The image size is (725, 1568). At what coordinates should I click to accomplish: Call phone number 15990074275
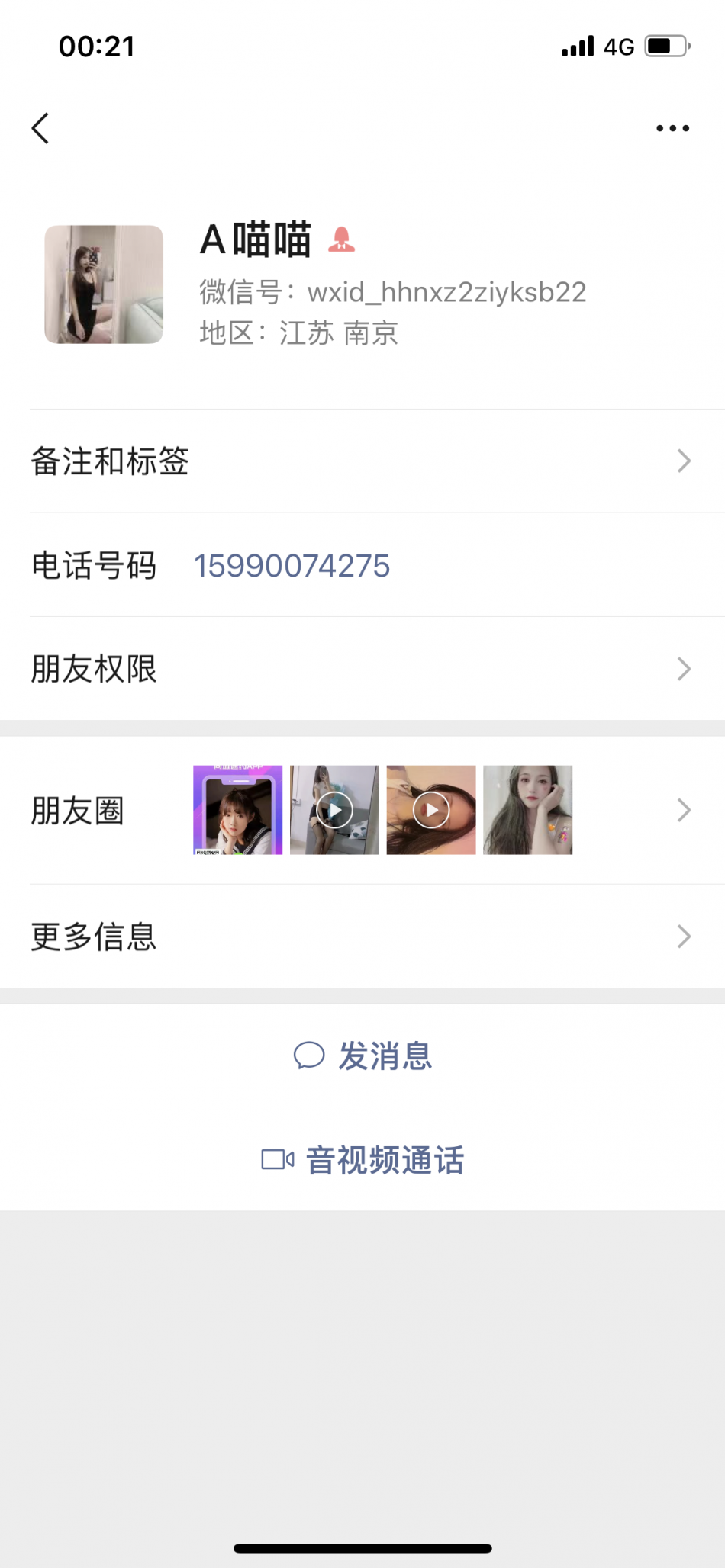292,566
